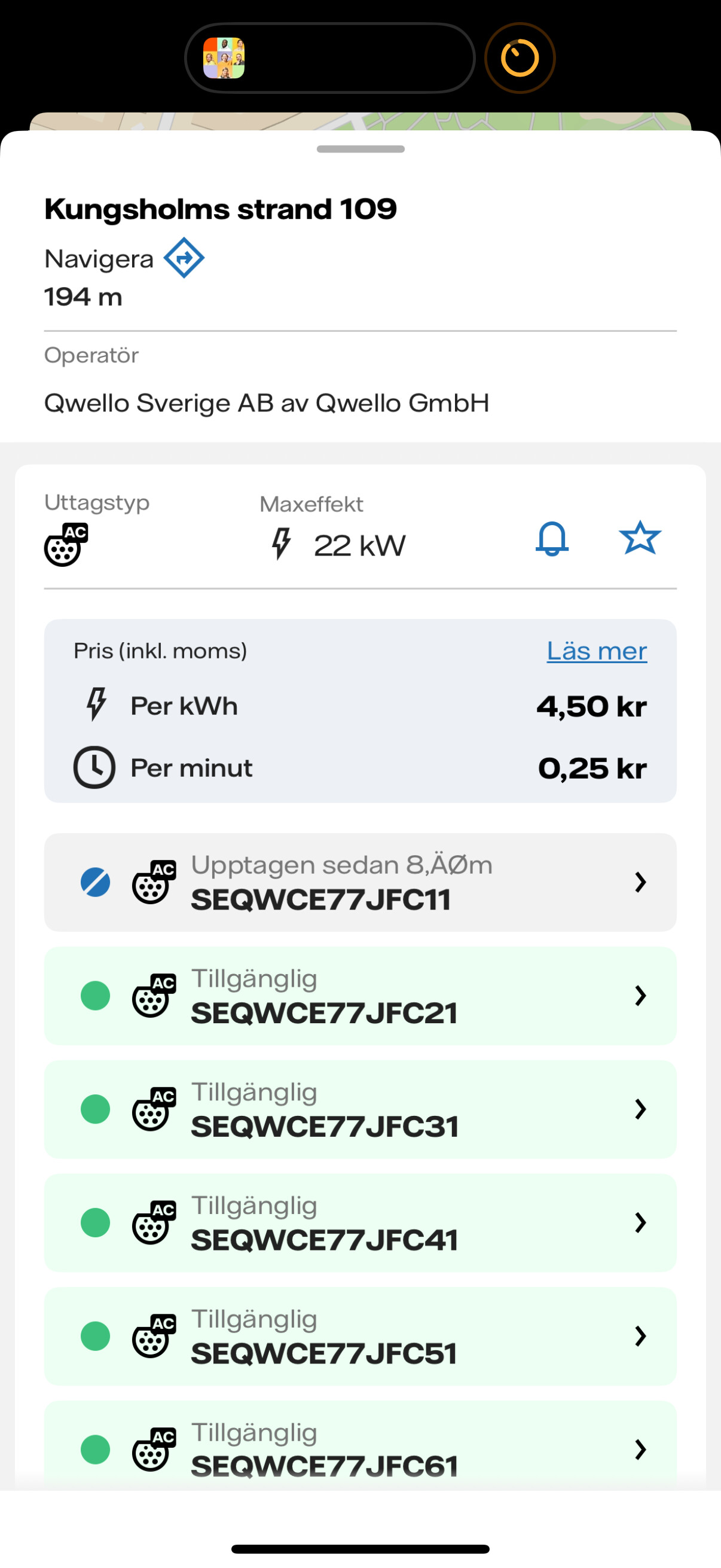Select available charger SEQWCE77JFC31
Image resolution: width=721 pixels, height=1568 pixels.
(x=360, y=1109)
